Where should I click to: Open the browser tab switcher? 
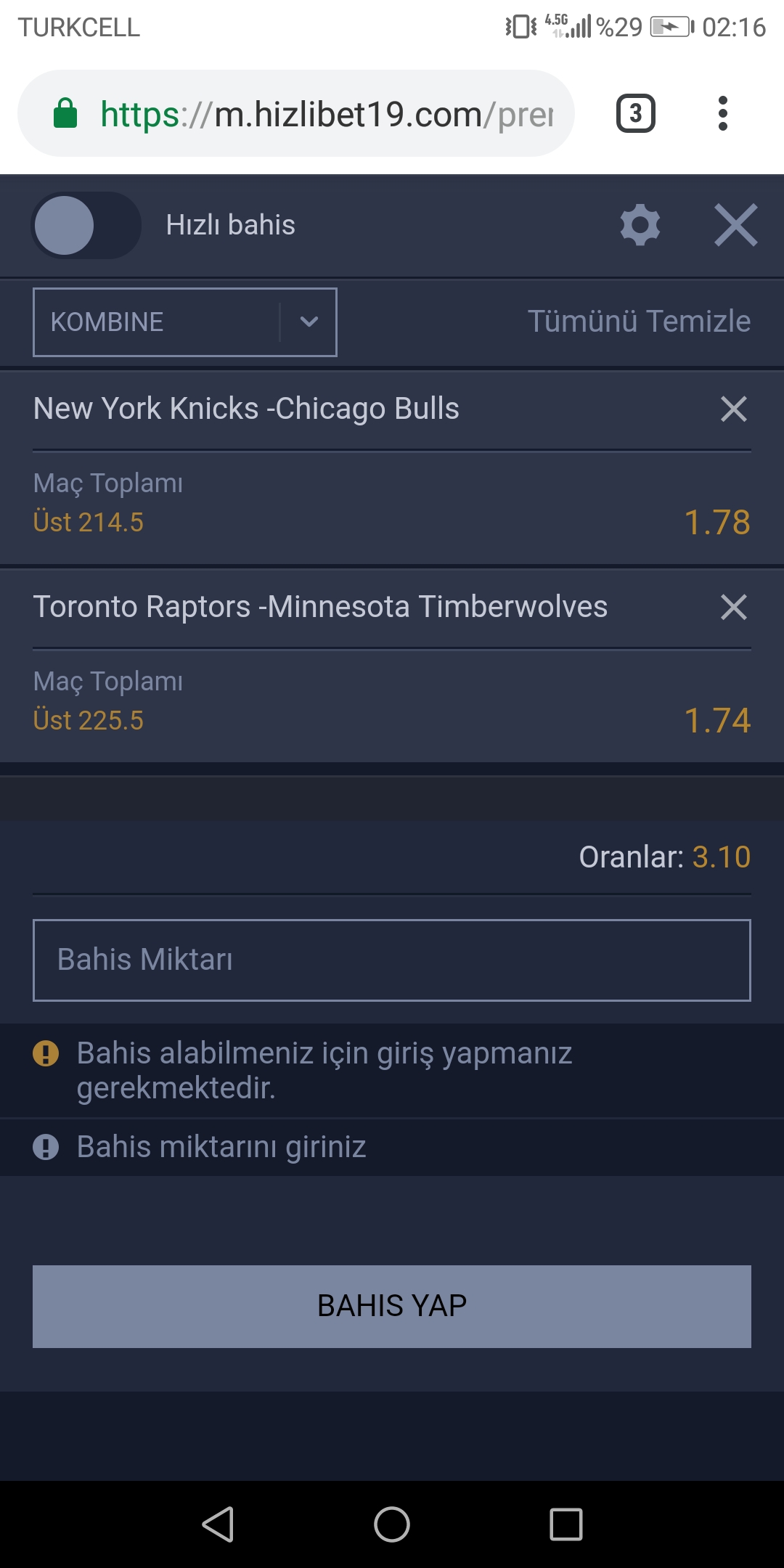[x=636, y=113]
